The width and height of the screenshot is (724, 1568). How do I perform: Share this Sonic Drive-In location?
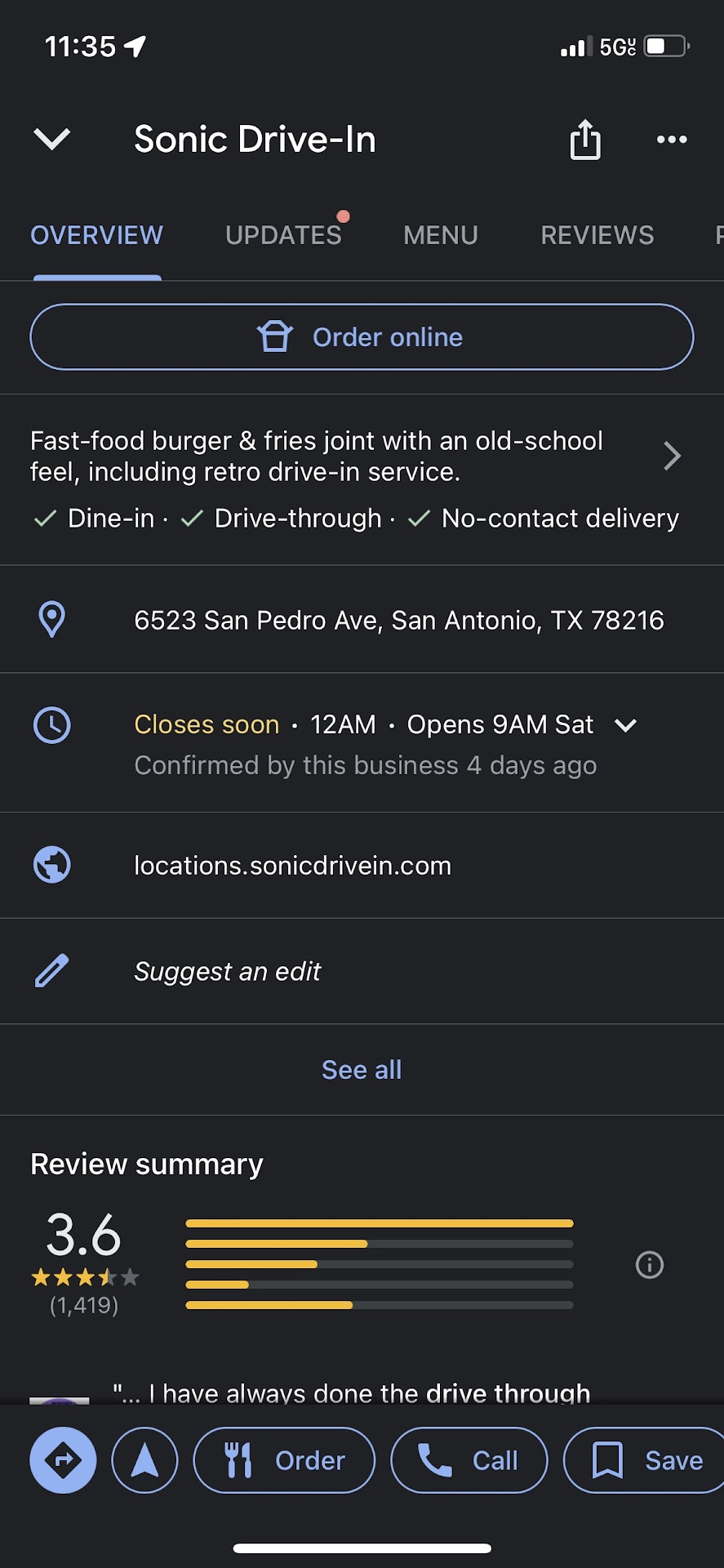point(584,140)
